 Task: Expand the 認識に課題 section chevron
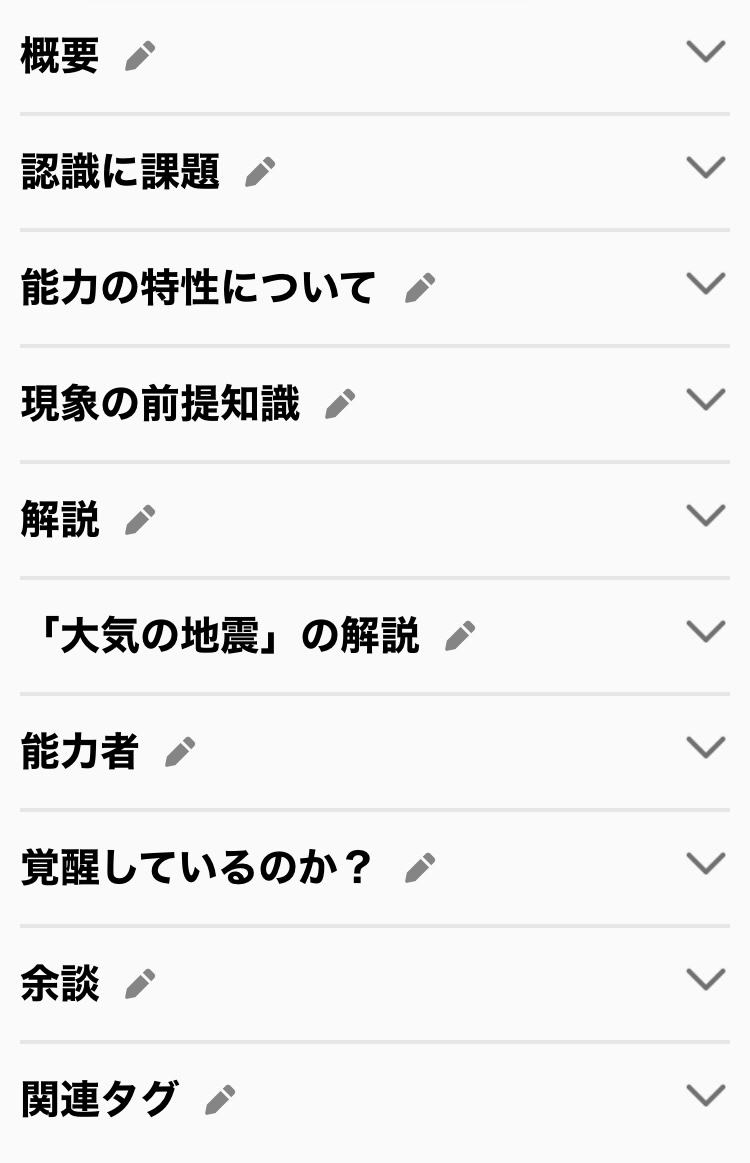click(705, 168)
